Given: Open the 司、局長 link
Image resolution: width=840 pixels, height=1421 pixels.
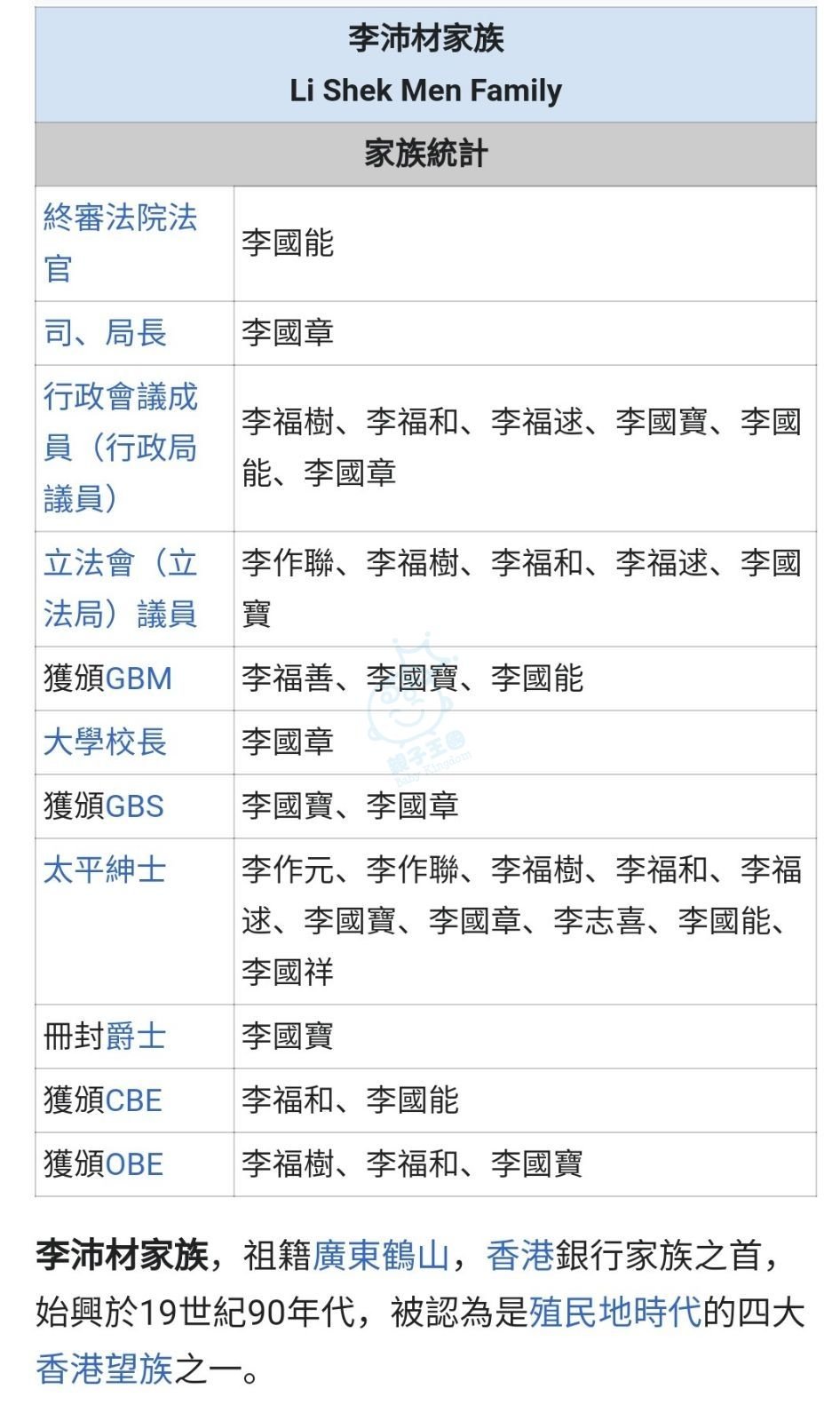Looking at the screenshot, I should coord(105,333).
